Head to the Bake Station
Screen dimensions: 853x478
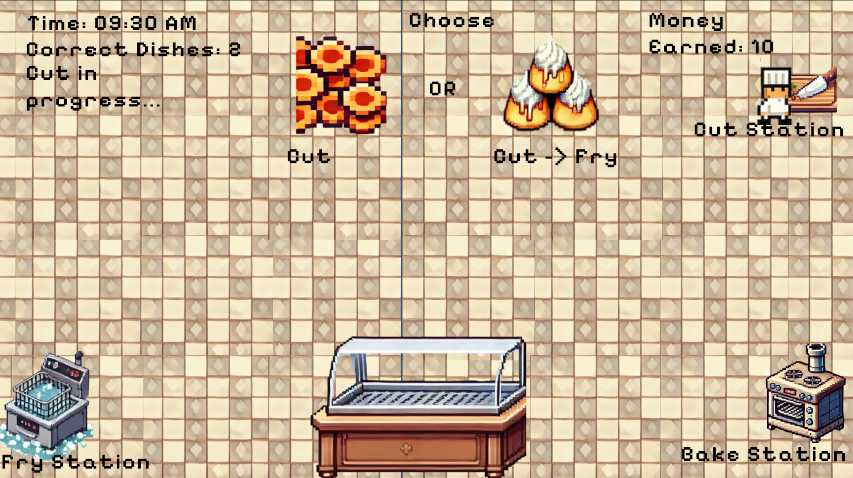(806, 393)
